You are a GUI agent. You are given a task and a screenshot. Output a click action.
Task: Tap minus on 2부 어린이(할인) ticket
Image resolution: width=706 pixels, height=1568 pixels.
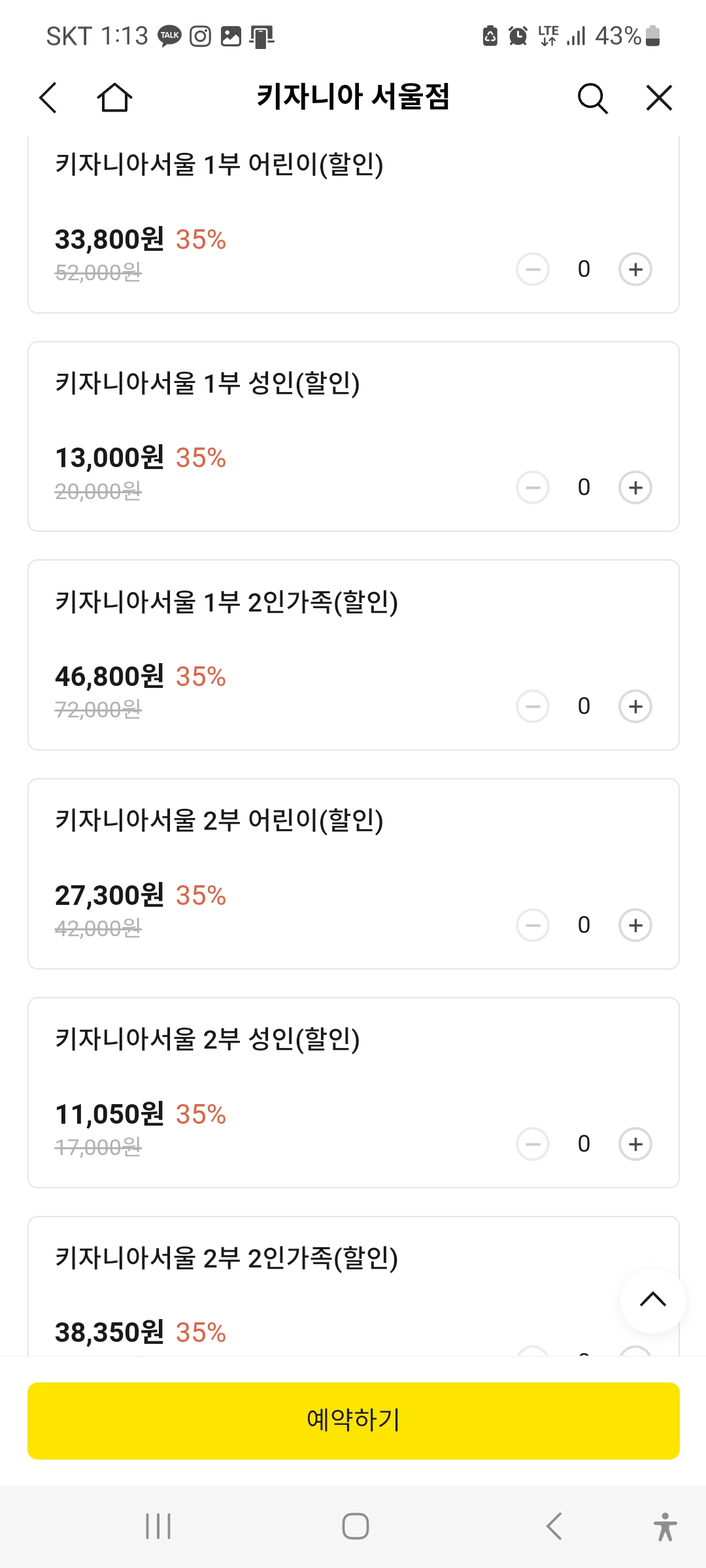533,925
